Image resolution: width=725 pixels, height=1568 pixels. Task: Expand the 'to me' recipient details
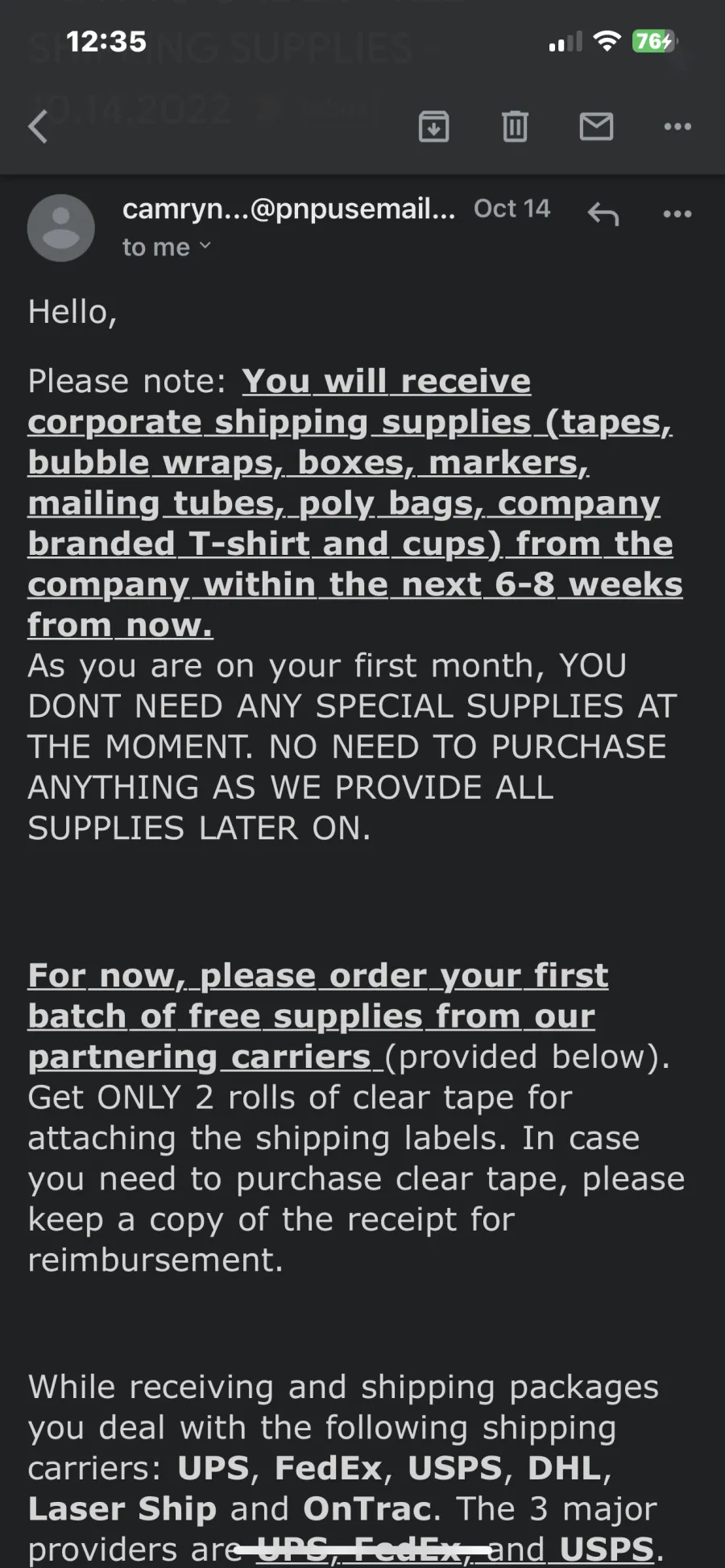(x=167, y=247)
